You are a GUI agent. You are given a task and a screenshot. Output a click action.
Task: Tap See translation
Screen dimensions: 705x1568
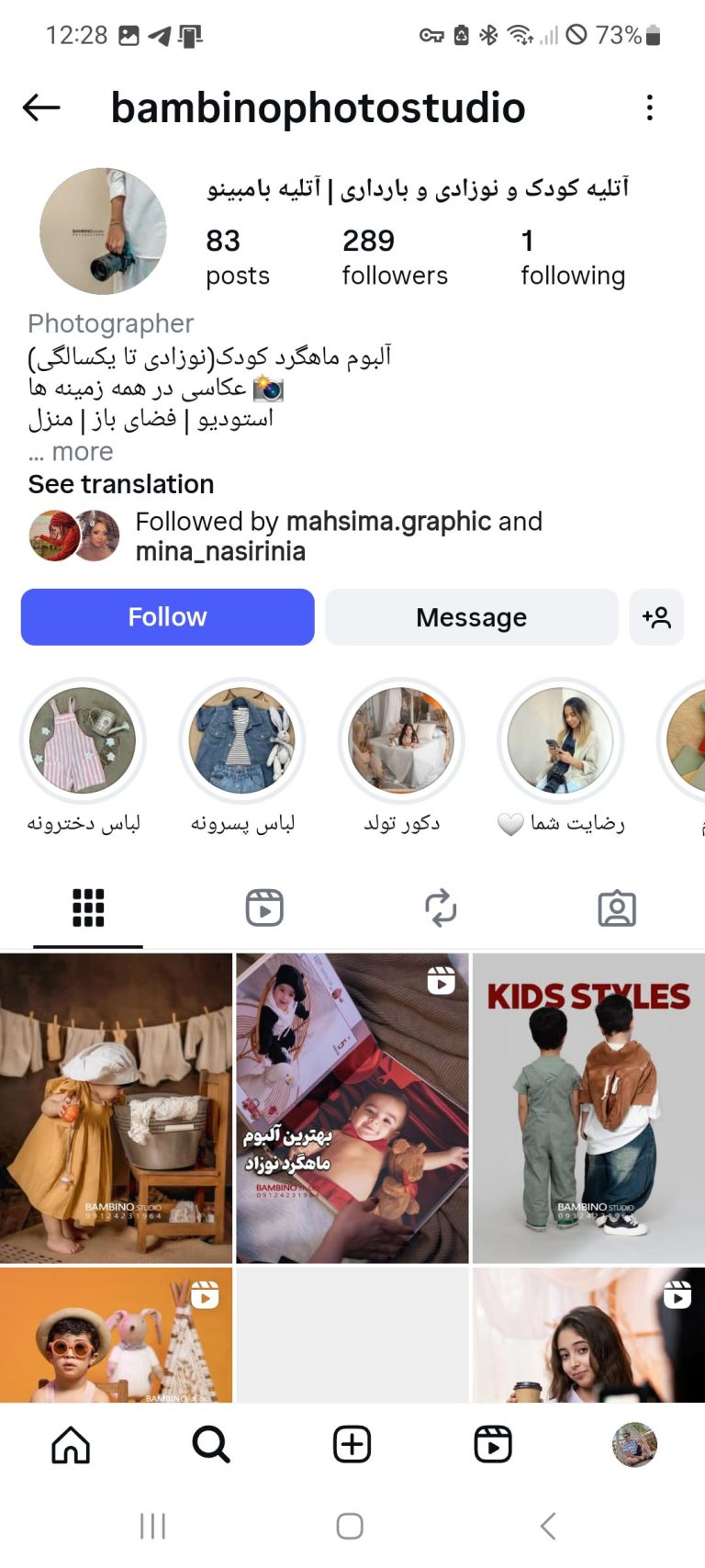pos(121,484)
